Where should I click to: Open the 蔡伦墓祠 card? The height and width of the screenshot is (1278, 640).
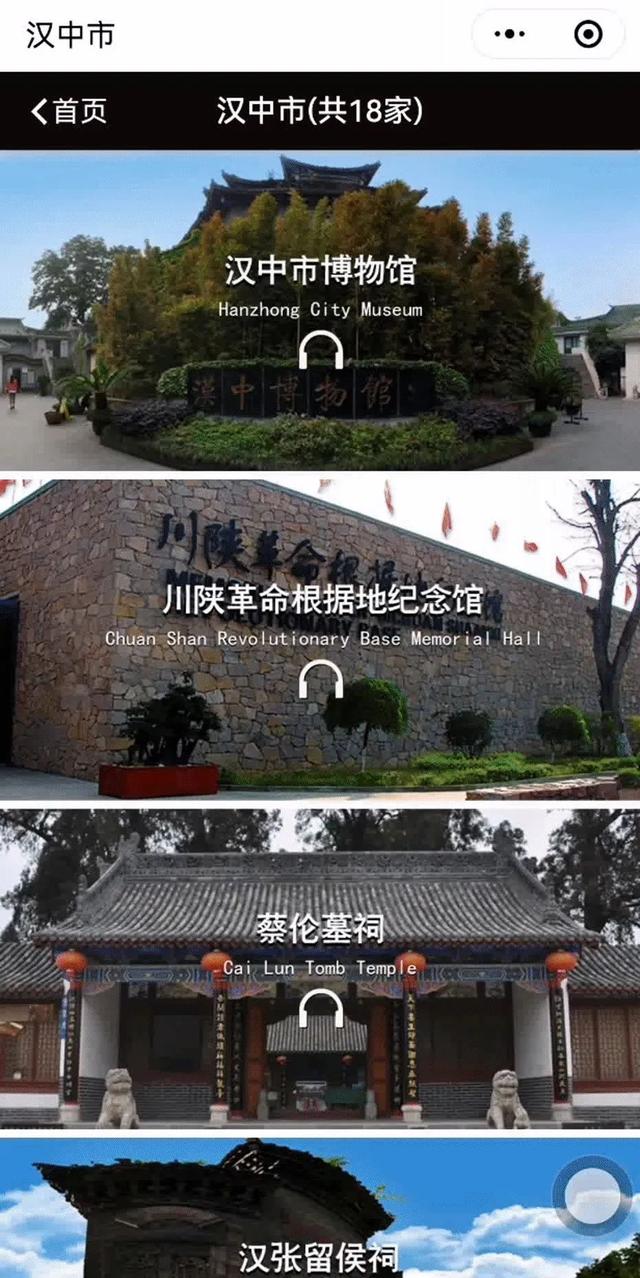pos(320,968)
